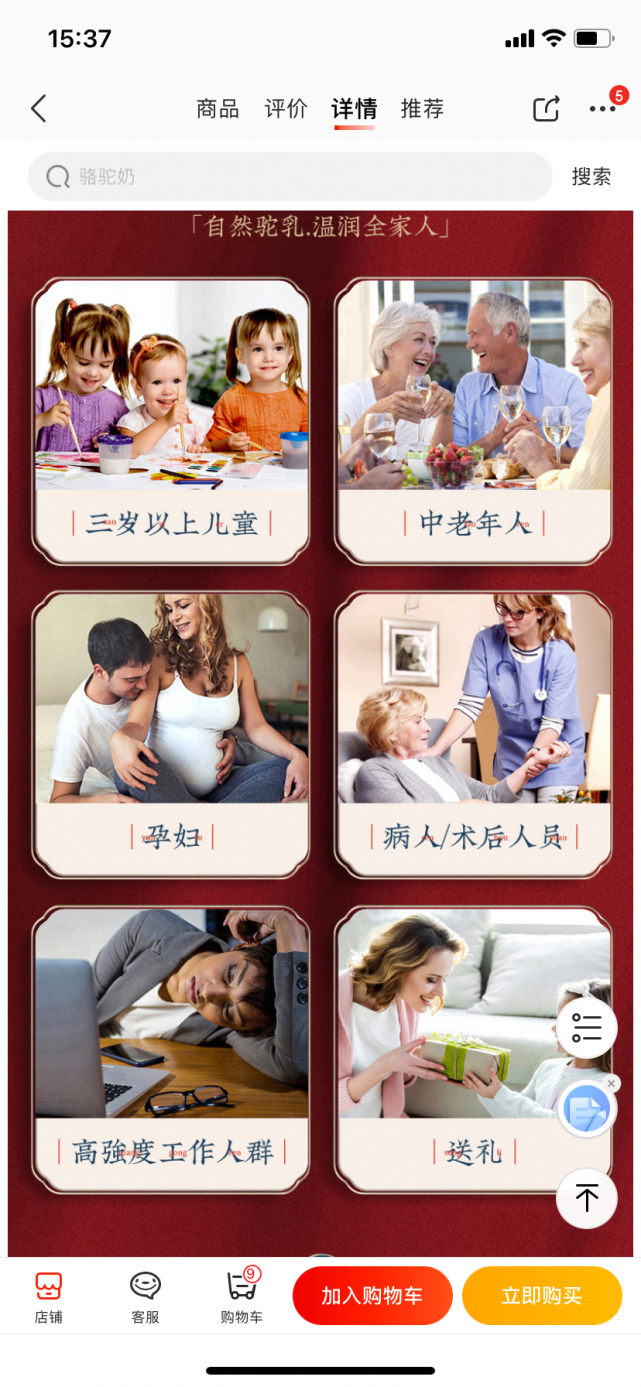Share this product
641x1387 pixels.
[546, 109]
